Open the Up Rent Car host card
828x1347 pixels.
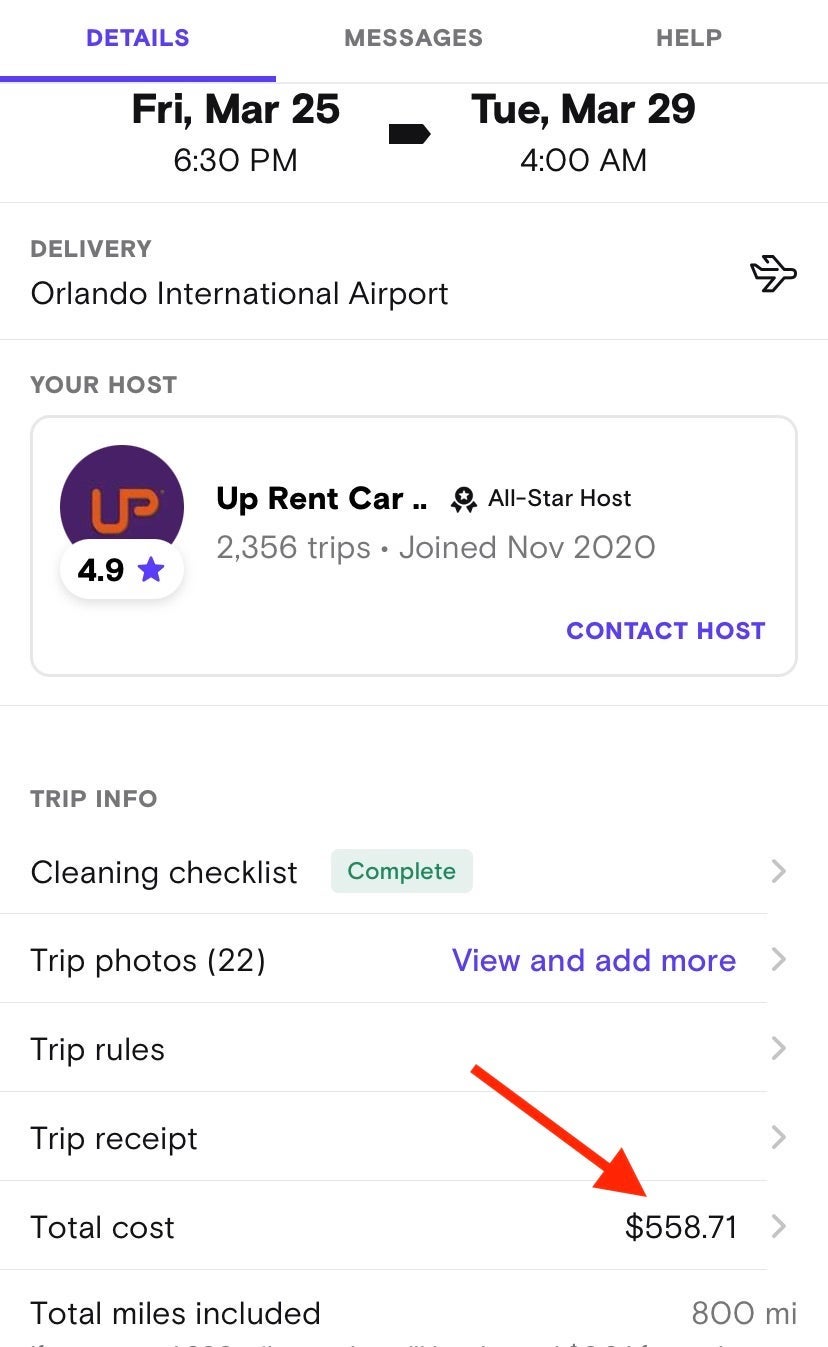(321, 499)
